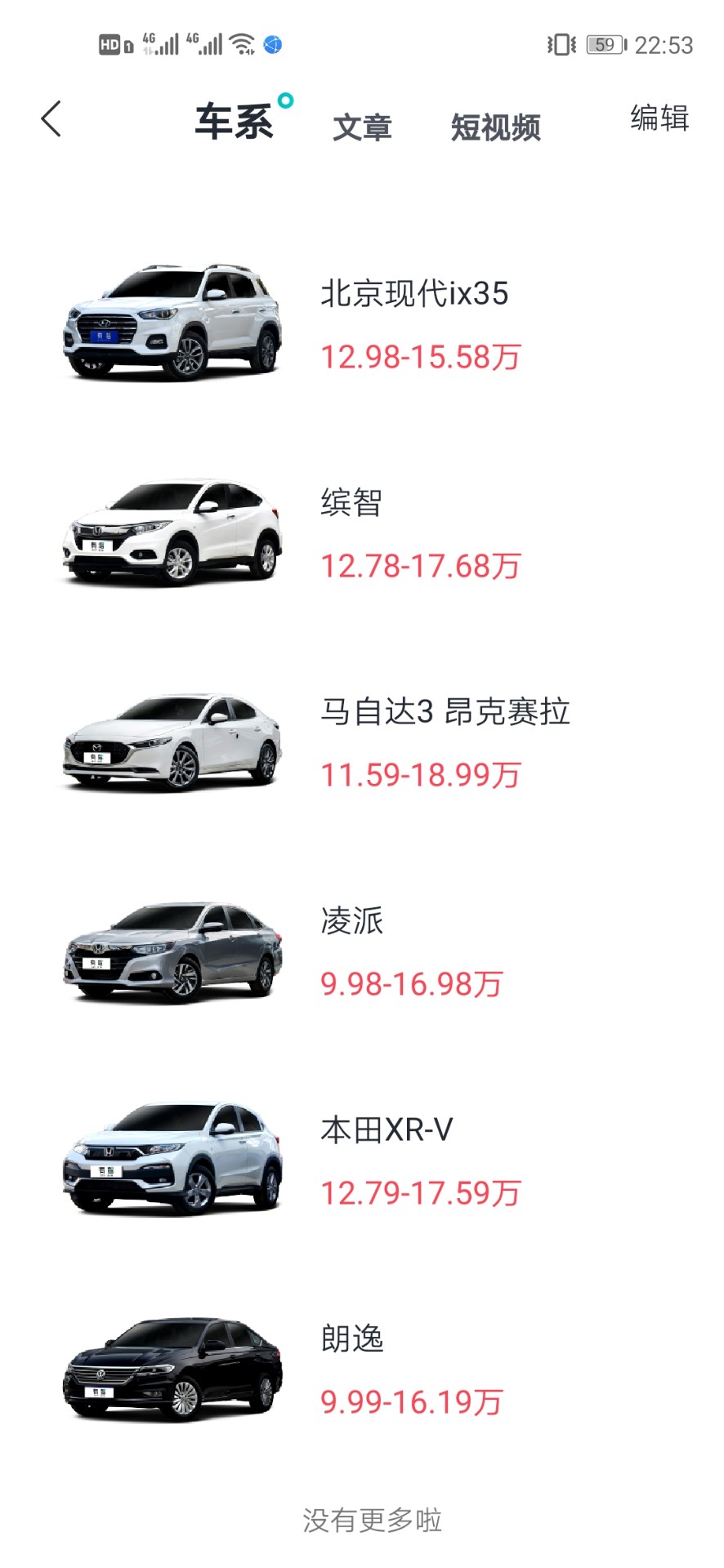724x1568 pixels.
Task: Switch to the 文章 tab
Action: pyautogui.click(x=362, y=127)
